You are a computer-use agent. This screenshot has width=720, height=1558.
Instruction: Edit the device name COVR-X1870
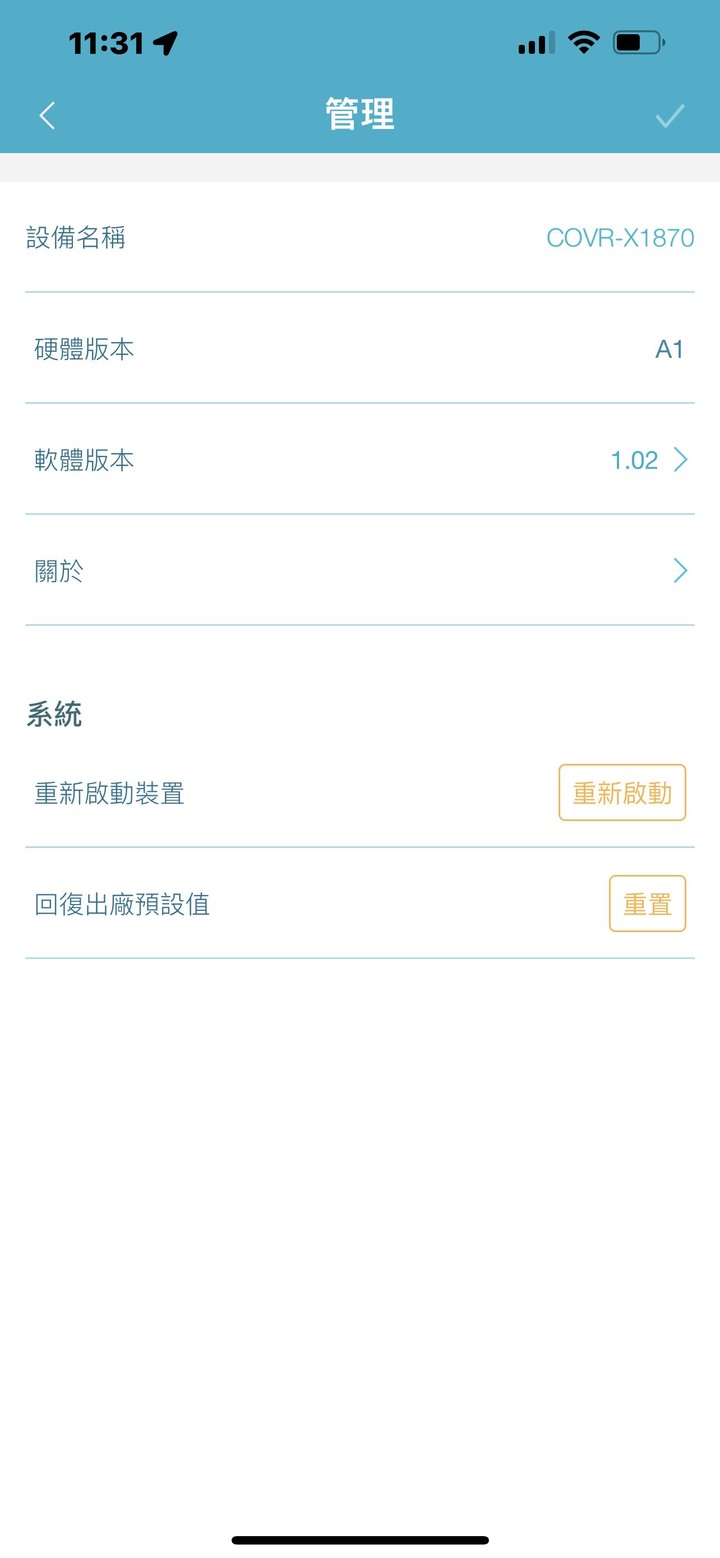tap(619, 238)
